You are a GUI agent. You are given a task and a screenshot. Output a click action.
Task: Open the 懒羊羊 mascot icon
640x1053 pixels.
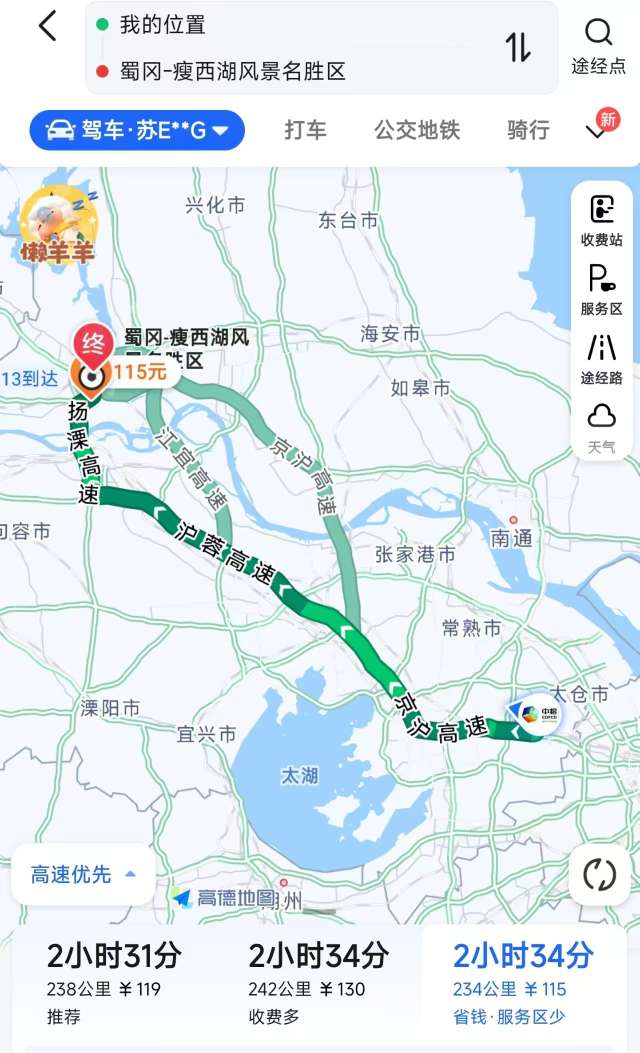(58, 226)
